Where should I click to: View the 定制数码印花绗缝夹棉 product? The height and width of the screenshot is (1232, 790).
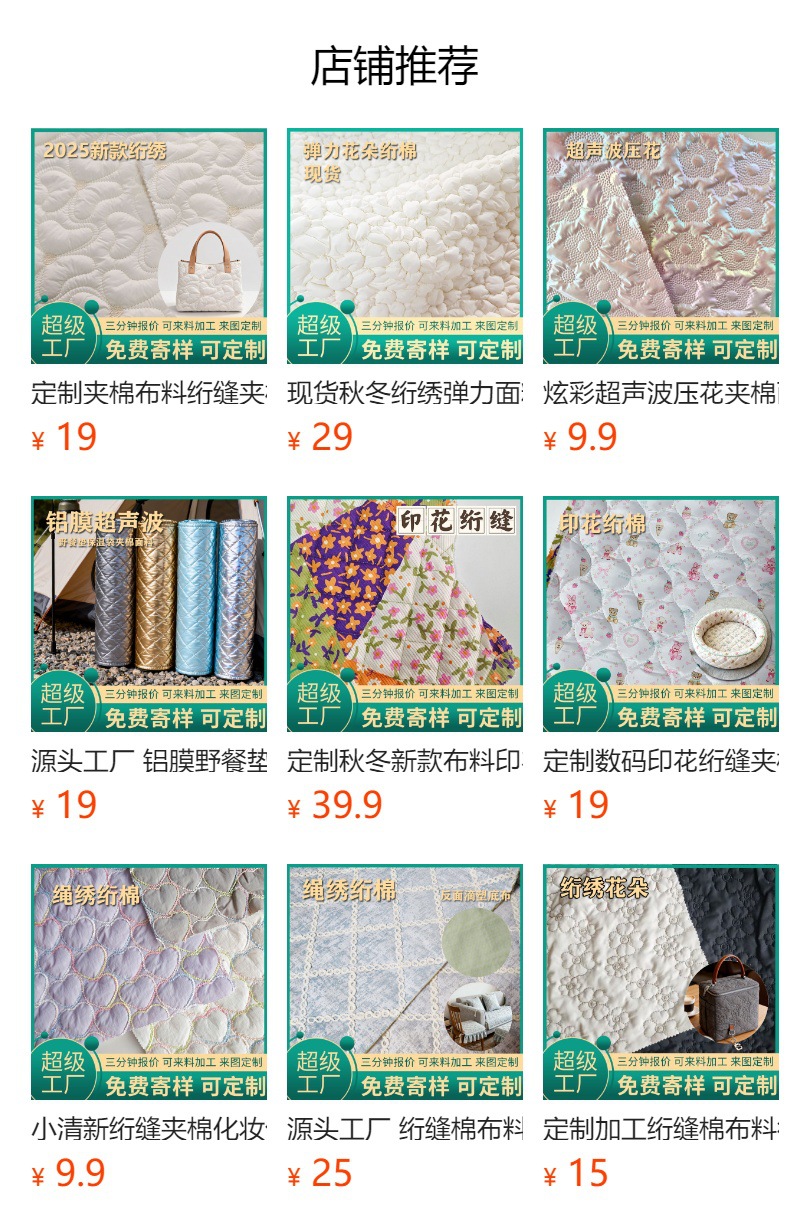click(661, 614)
